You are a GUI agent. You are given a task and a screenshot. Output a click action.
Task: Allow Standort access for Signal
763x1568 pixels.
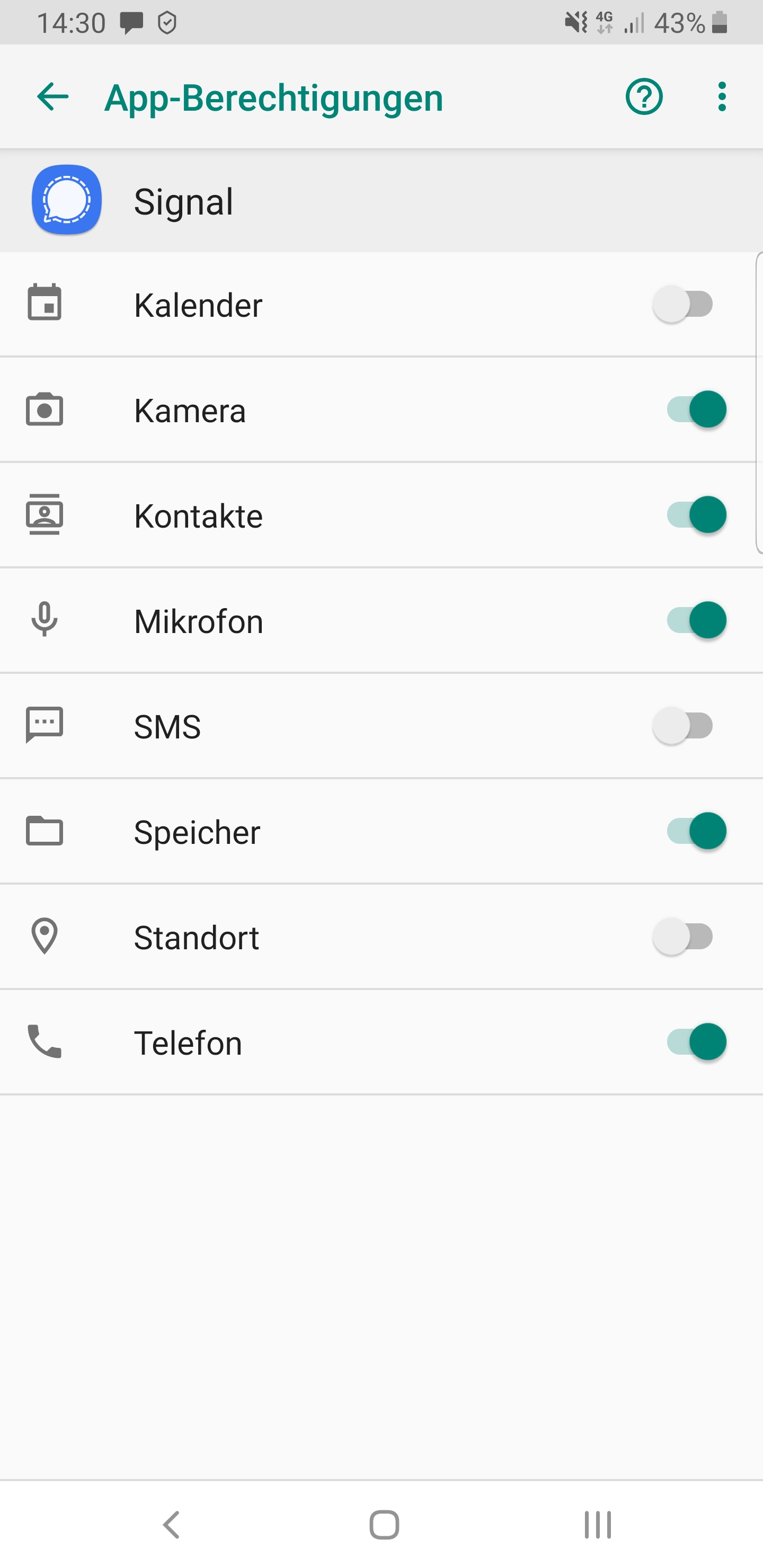(683, 937)
